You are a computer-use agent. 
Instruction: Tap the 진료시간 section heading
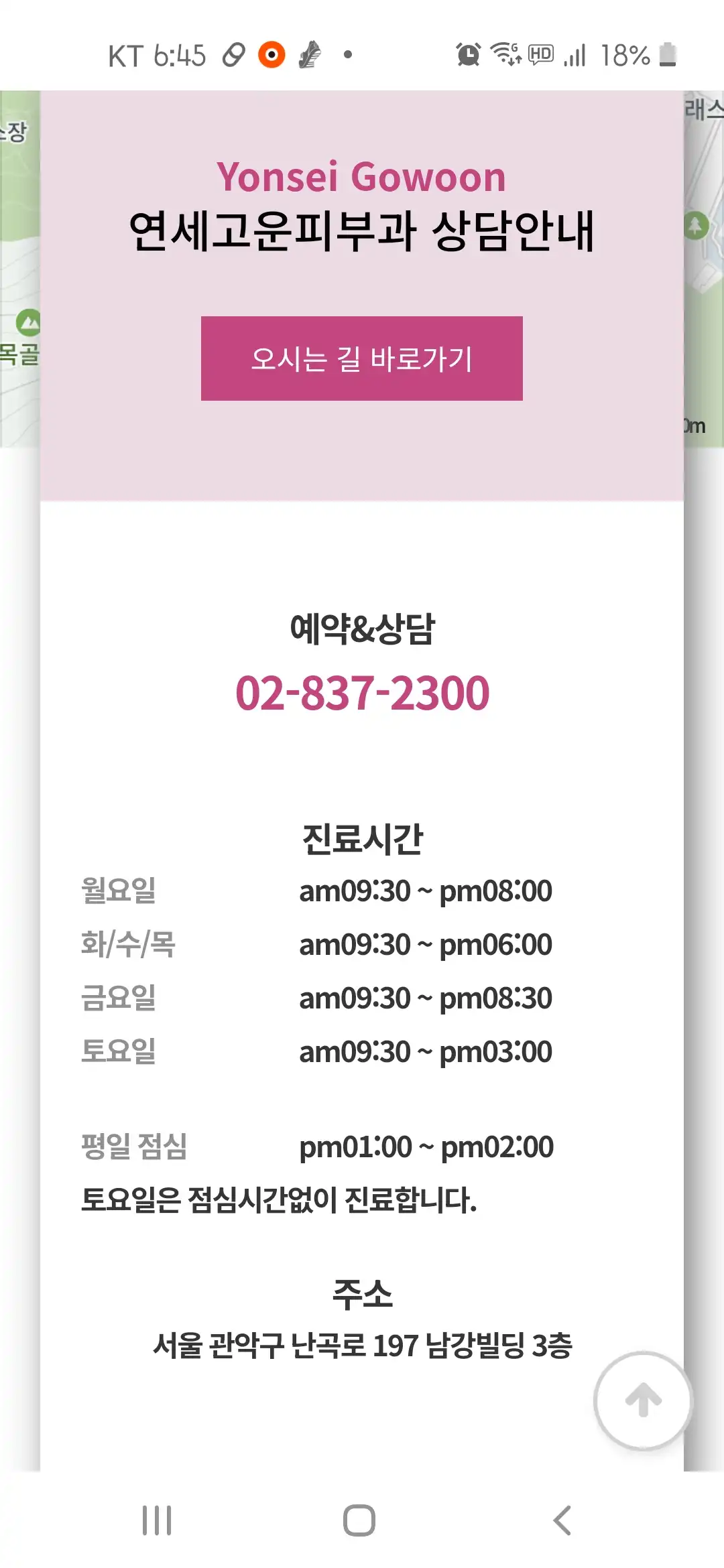tap(362, 838)
